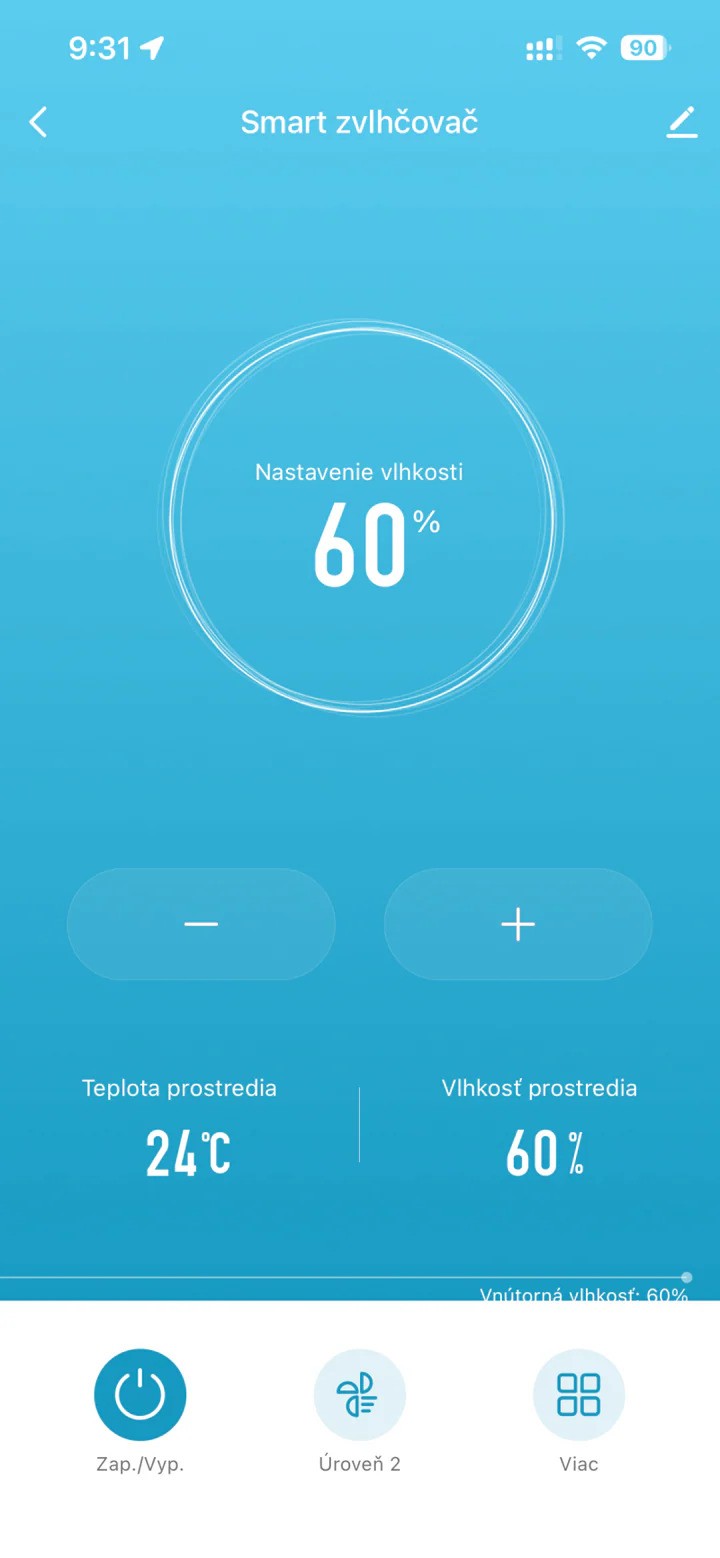
Task: Toggle the Zap./Vyp. power button
Action: [140, 1395]
